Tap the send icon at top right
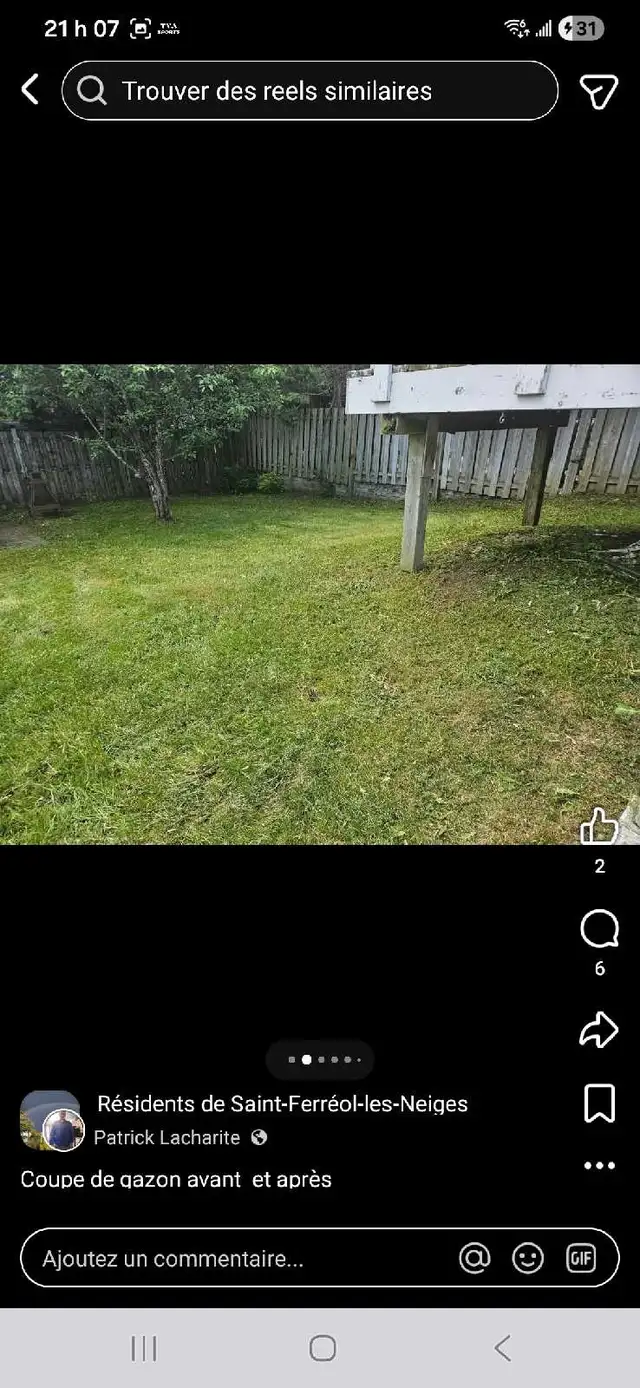This screenshot has width=640, height=1388. tap(598, 91)
